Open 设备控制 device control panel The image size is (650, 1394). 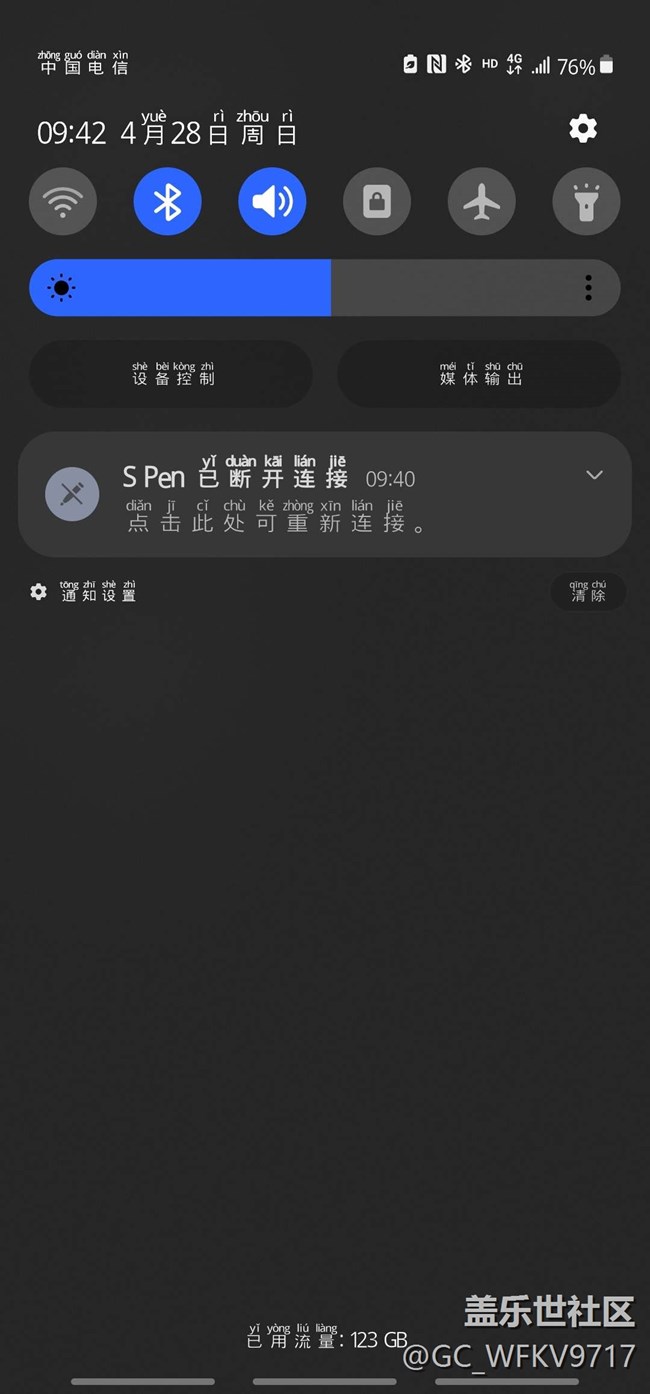(171, 374)
